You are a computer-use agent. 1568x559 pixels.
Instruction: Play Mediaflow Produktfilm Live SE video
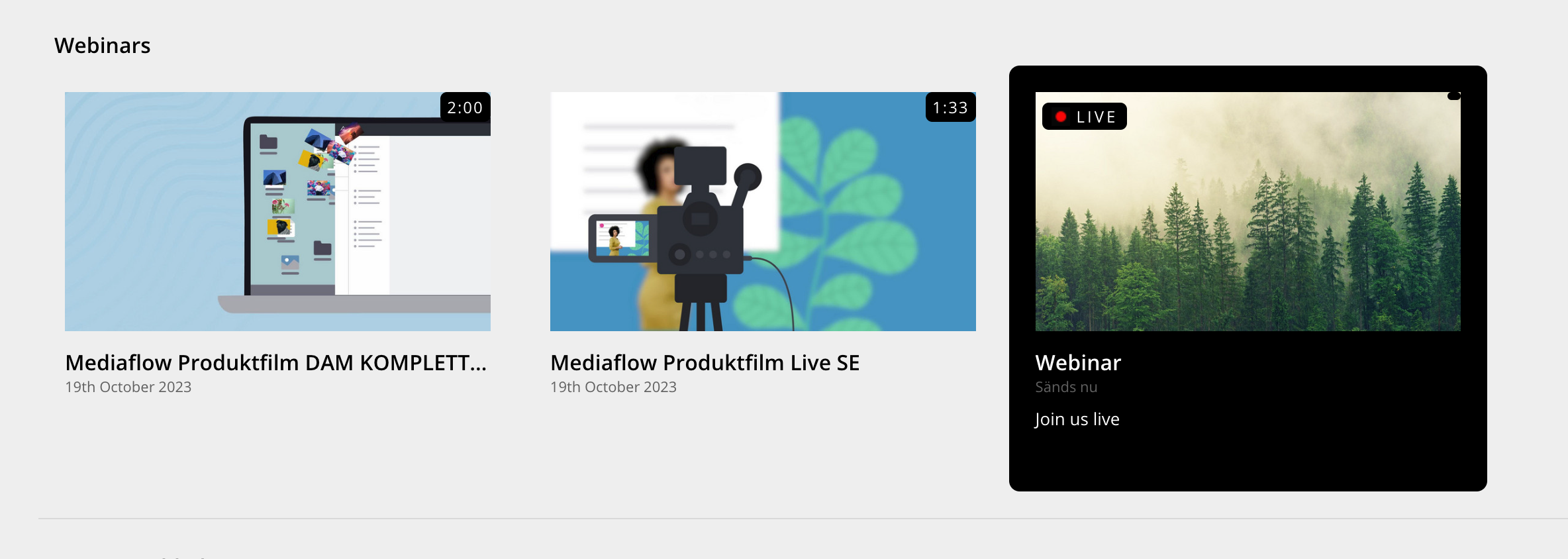[763, 211]
